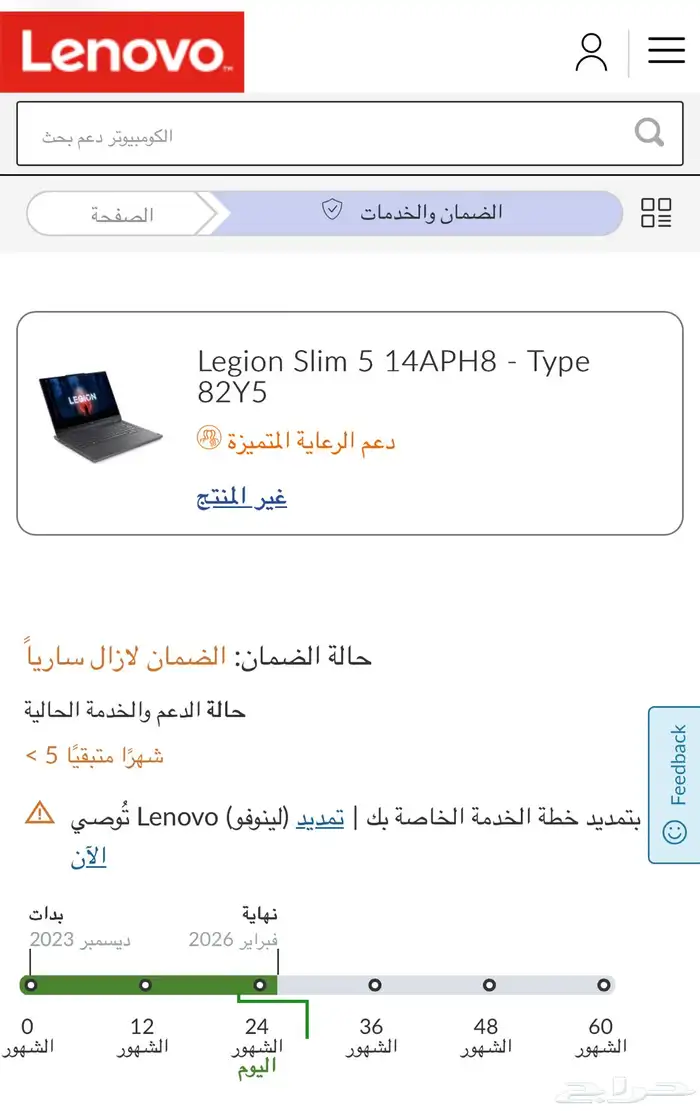
Task: Select the الضمان والخدمات breadcrumb
Action: 420,213
